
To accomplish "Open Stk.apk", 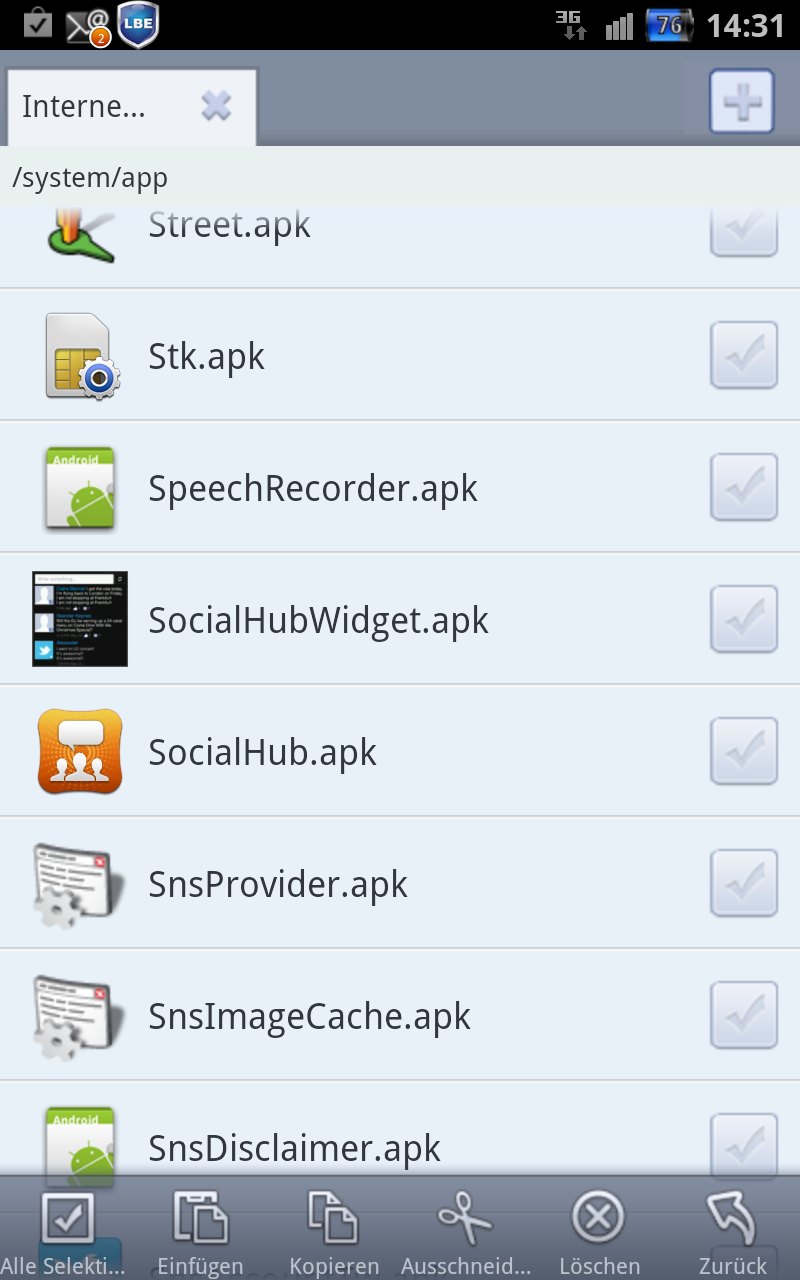I will pos(400,355).
